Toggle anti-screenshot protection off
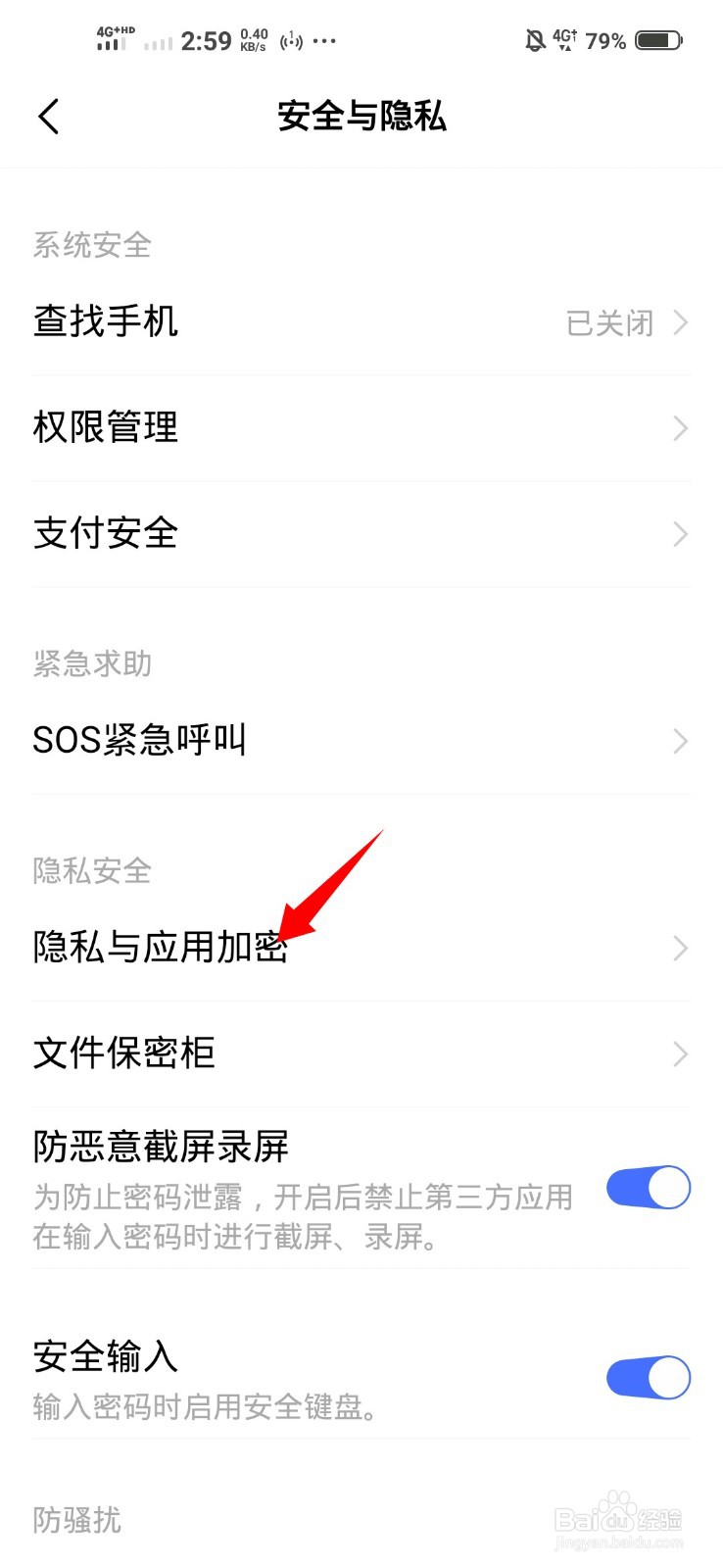Screen dimensions: 723x1568 tap(648, 1187)
